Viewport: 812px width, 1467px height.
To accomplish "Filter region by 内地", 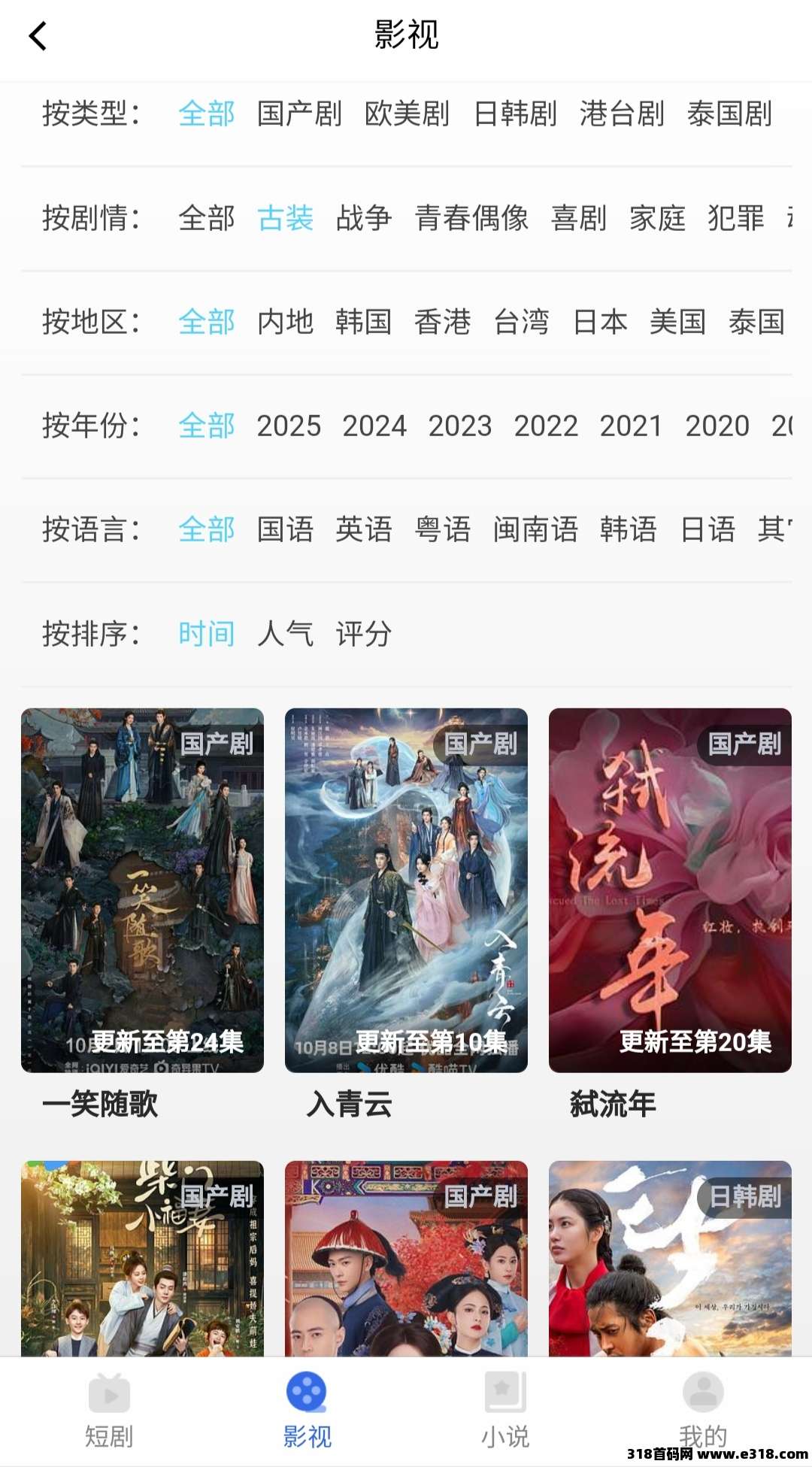I will 285,322.
